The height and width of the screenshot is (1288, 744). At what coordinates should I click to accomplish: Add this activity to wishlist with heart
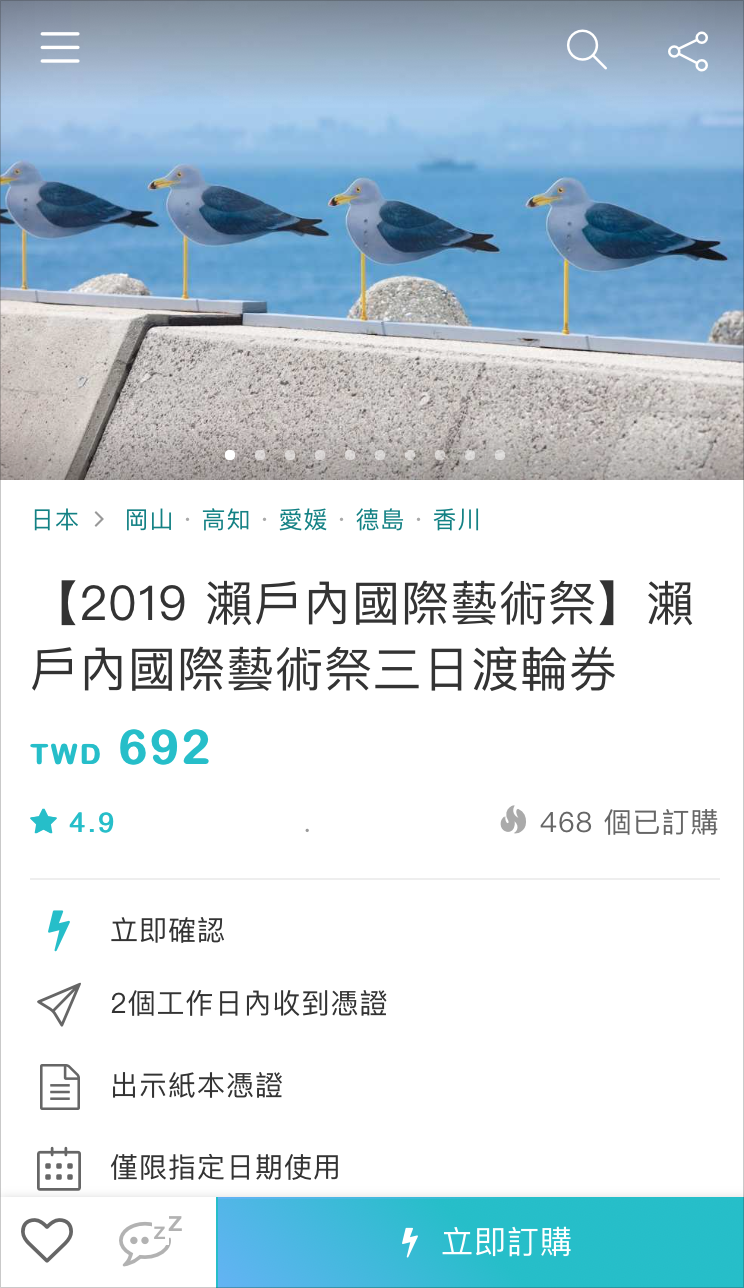tap(47, 1241)
